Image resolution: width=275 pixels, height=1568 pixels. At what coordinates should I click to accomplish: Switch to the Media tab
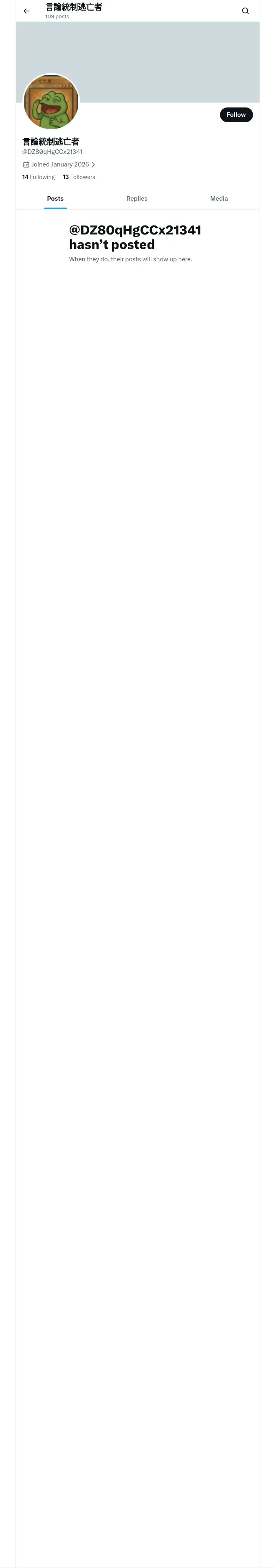[219, 198]
